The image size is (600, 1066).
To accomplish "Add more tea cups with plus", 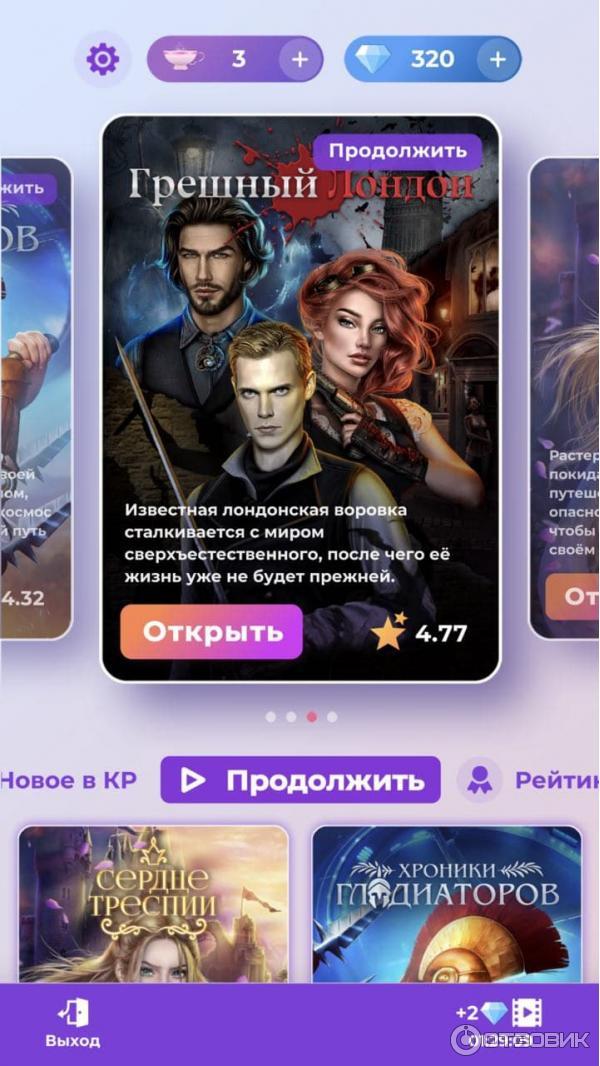I will tap(299, 60).
